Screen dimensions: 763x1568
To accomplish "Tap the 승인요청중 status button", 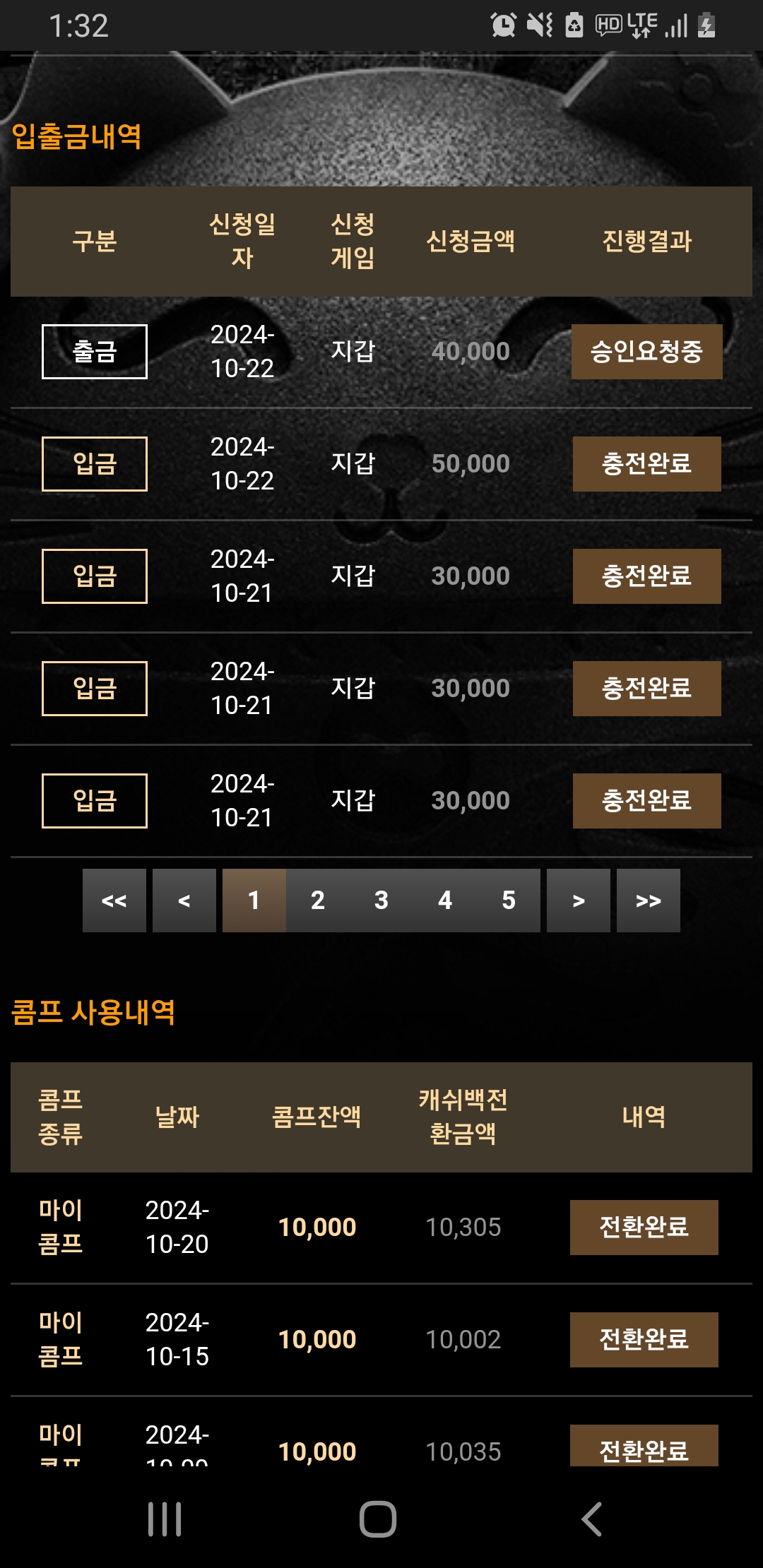I will point(647,352).
